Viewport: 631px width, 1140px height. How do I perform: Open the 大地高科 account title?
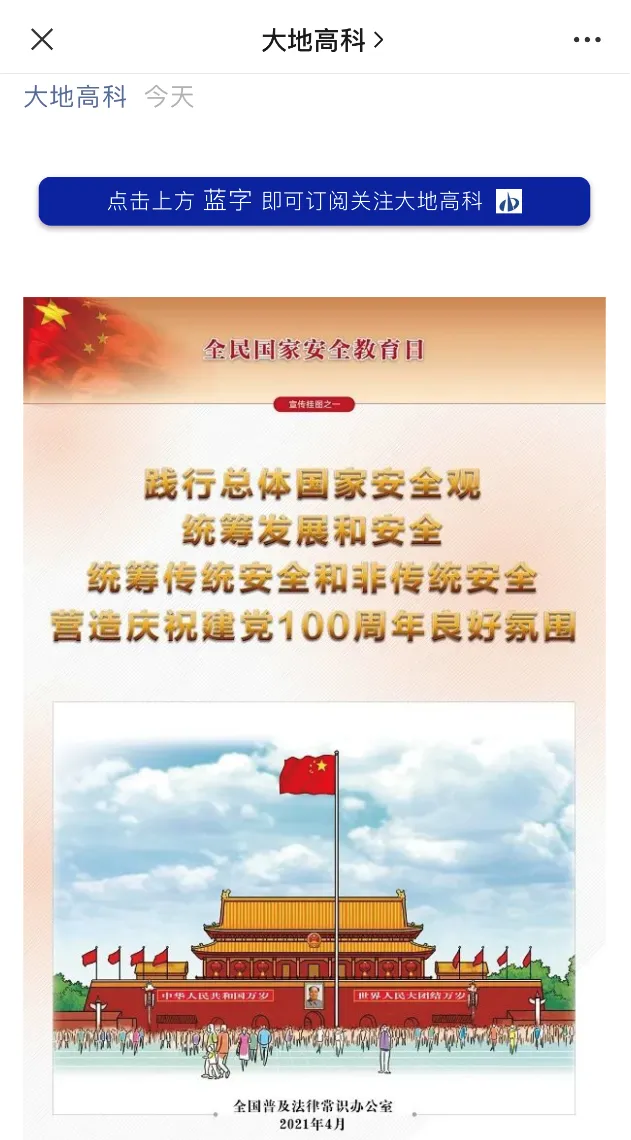[322, 40]
